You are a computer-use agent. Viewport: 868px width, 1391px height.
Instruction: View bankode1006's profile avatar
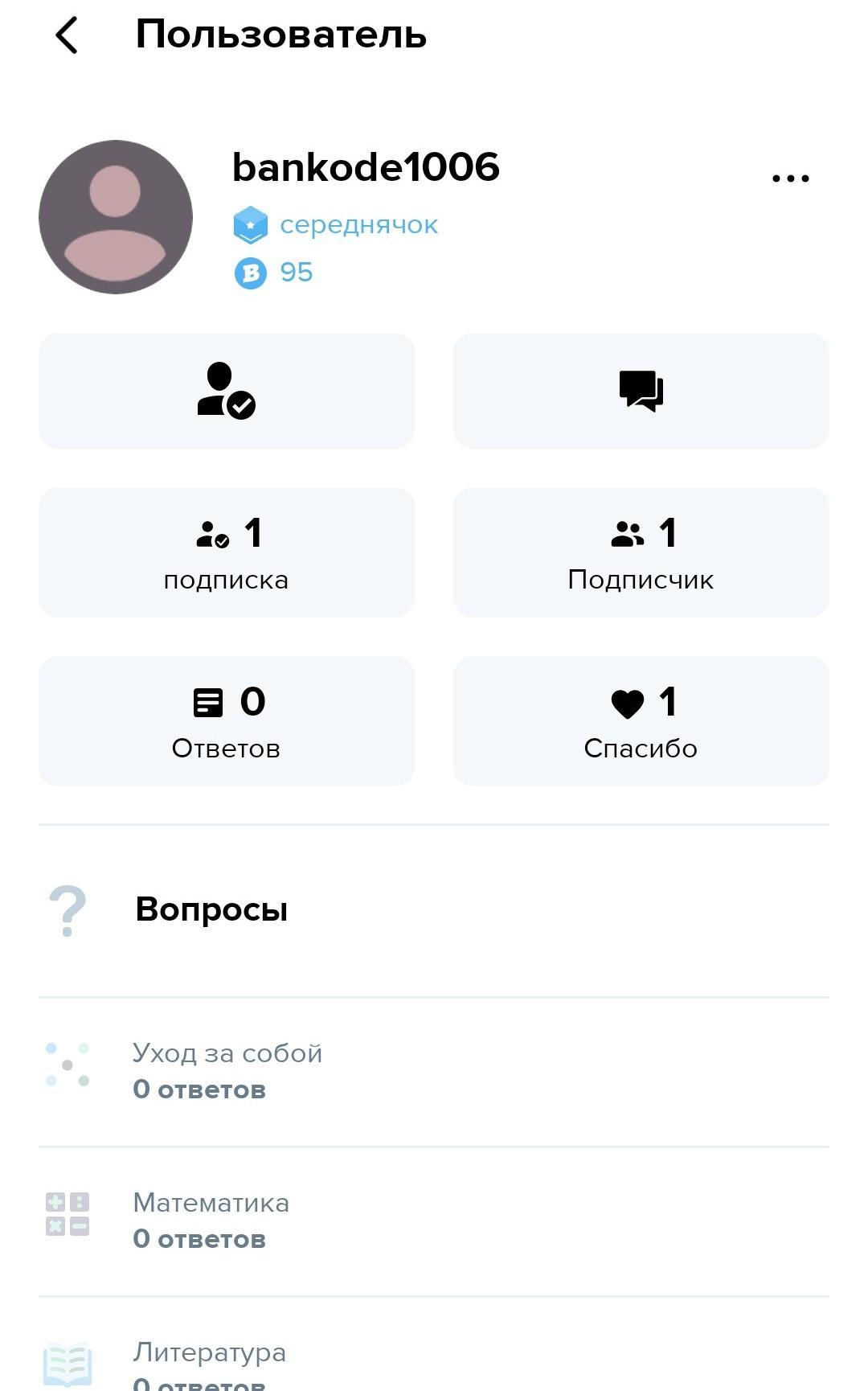pyautogui.click(x=116, y=217)
